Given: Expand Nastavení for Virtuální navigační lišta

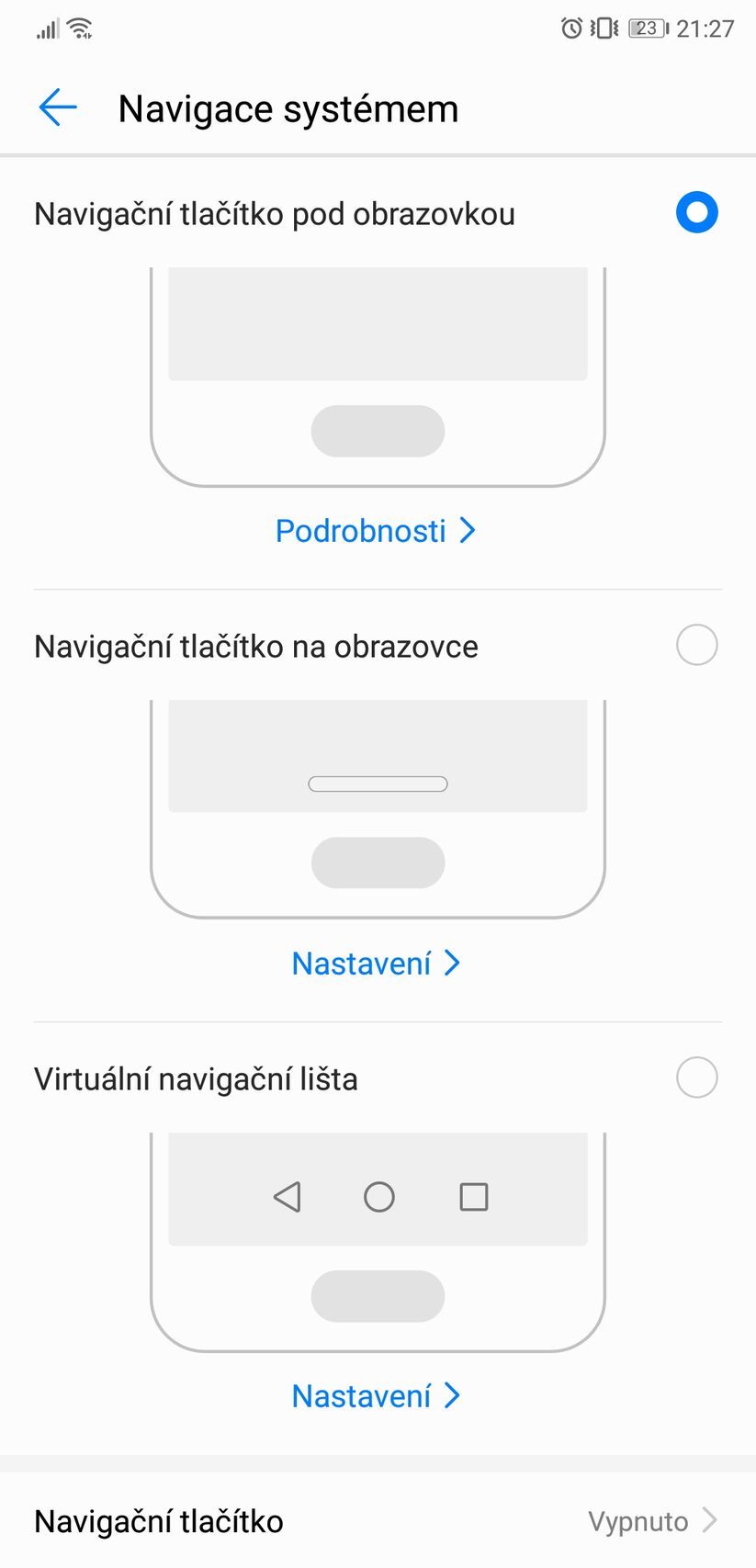Looking at the screenshot, I should pos(377,1395).
